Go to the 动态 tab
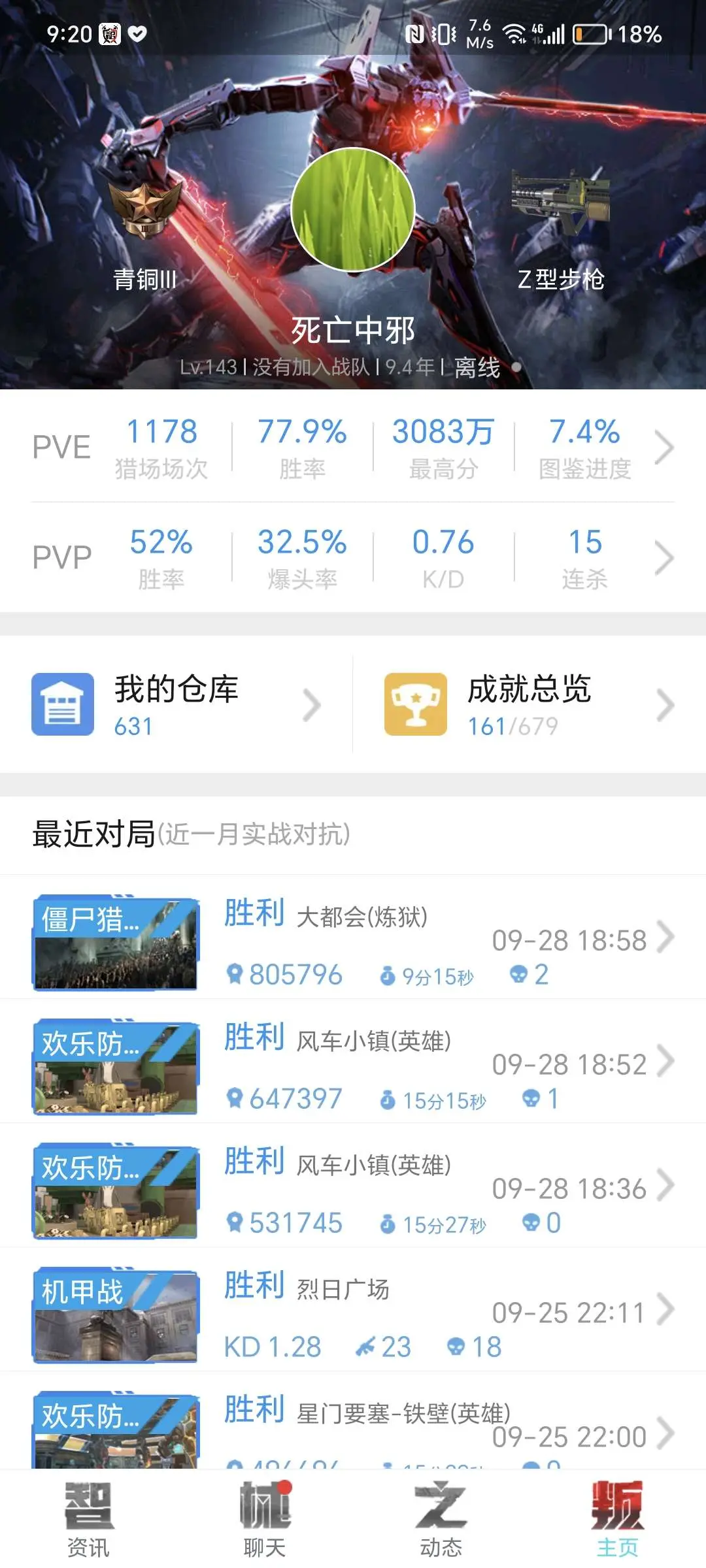Screen dimensions: 706x1568 [x=441, y=1518]
